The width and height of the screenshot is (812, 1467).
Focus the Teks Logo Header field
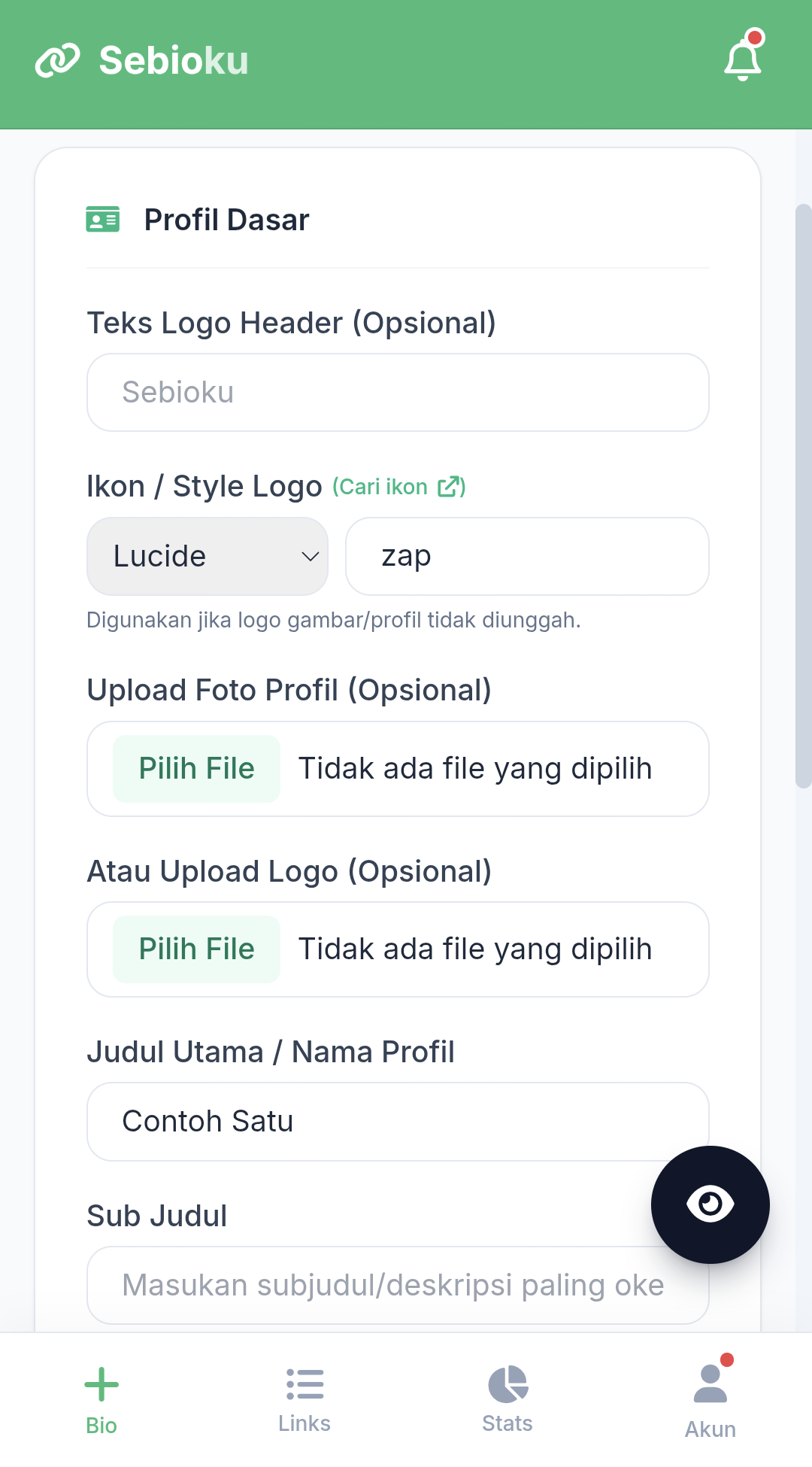pyautogui.click(x=398, y=393)
